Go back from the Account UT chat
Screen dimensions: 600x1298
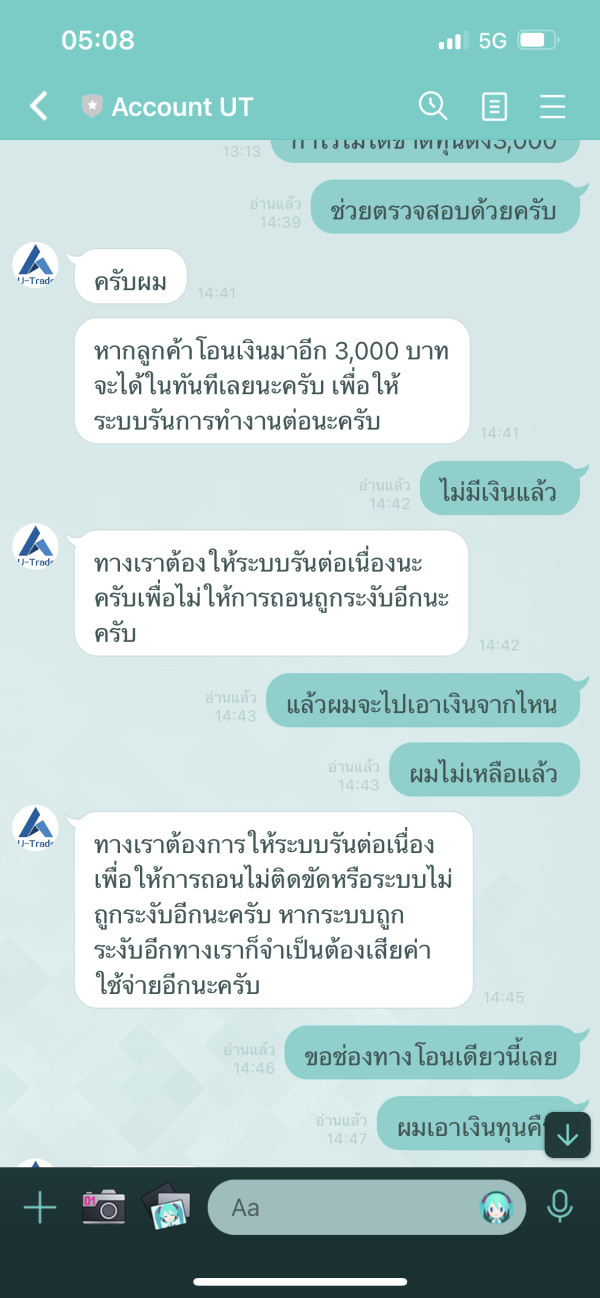(39, 106)
